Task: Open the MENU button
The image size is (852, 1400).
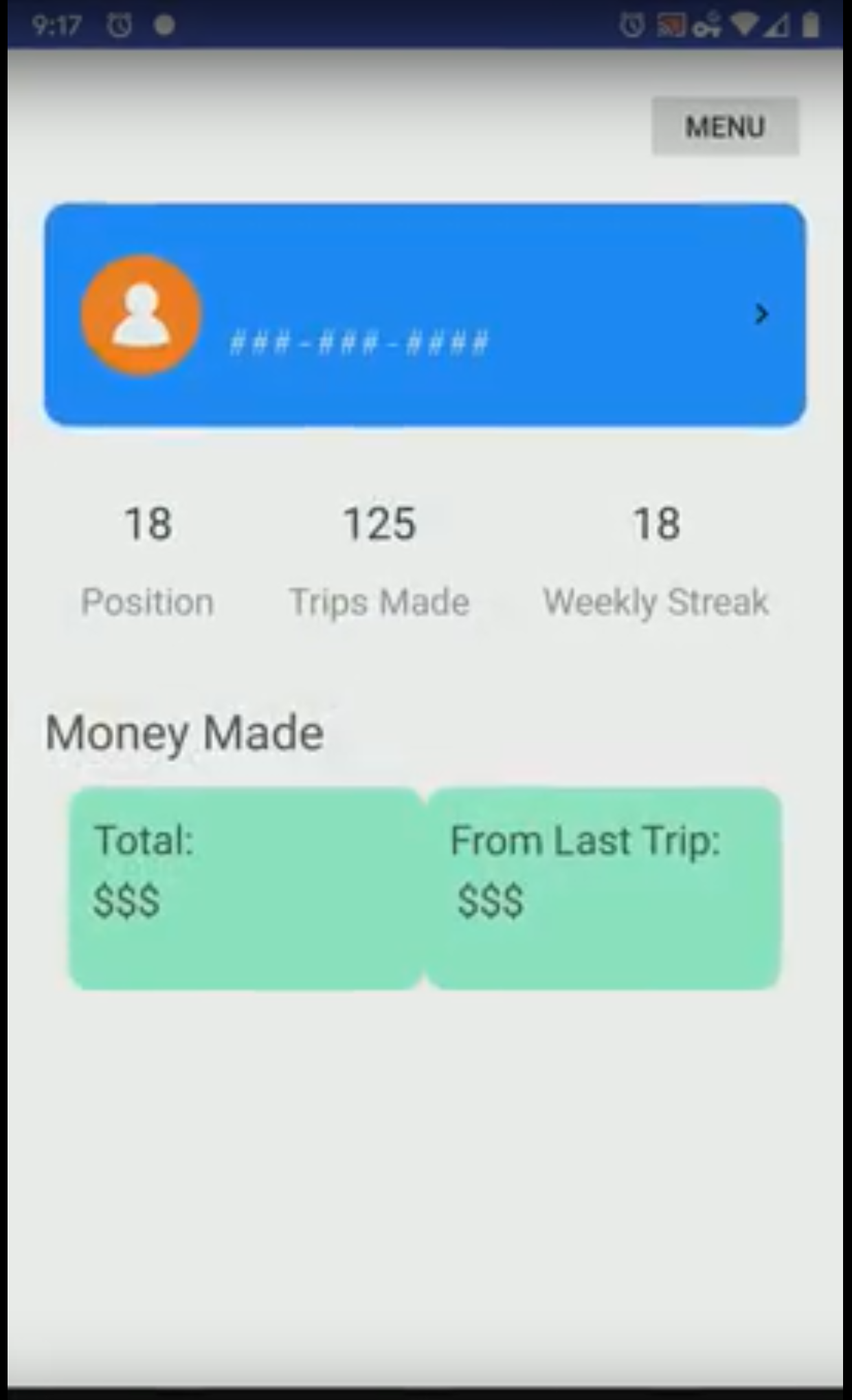Action: (725, 126)
